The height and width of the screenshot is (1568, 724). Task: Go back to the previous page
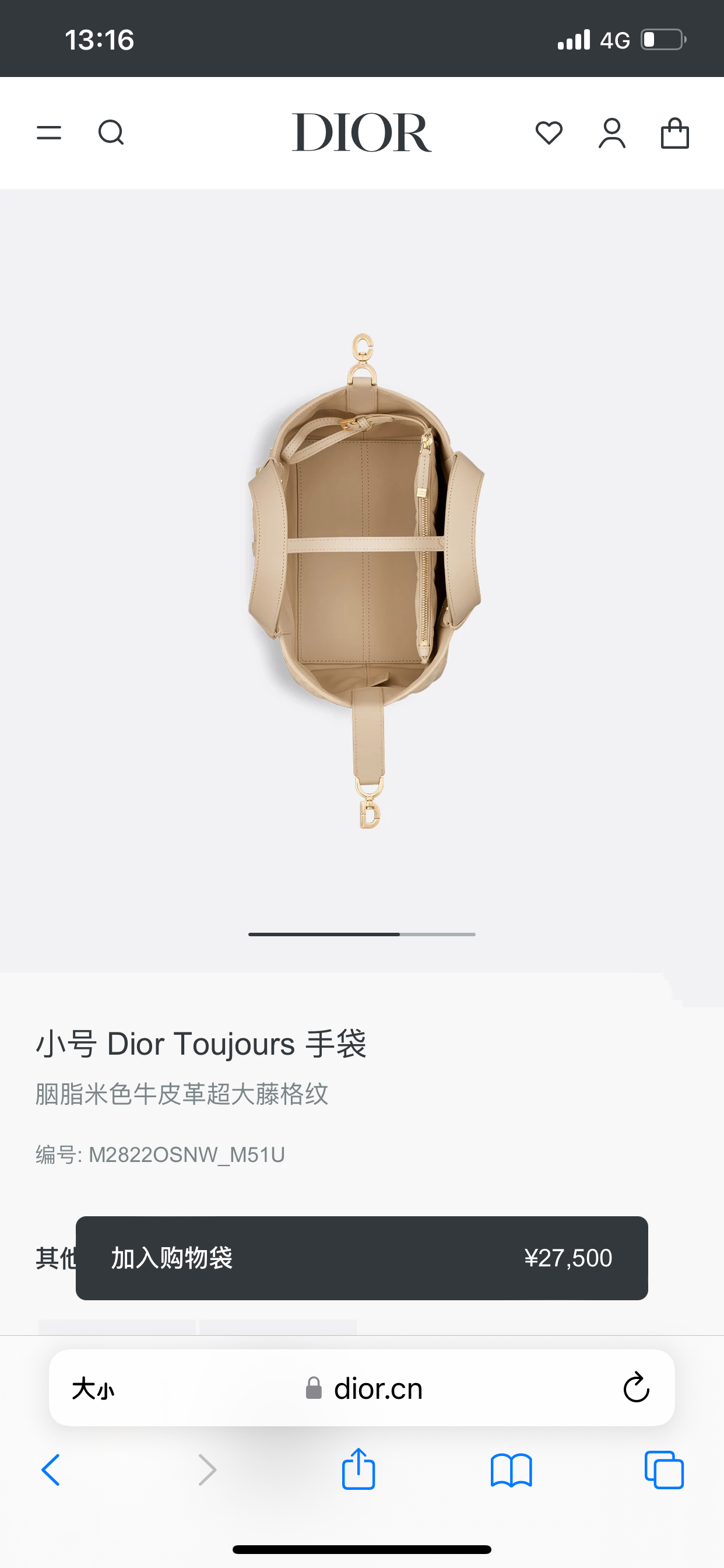(51, 1470)
